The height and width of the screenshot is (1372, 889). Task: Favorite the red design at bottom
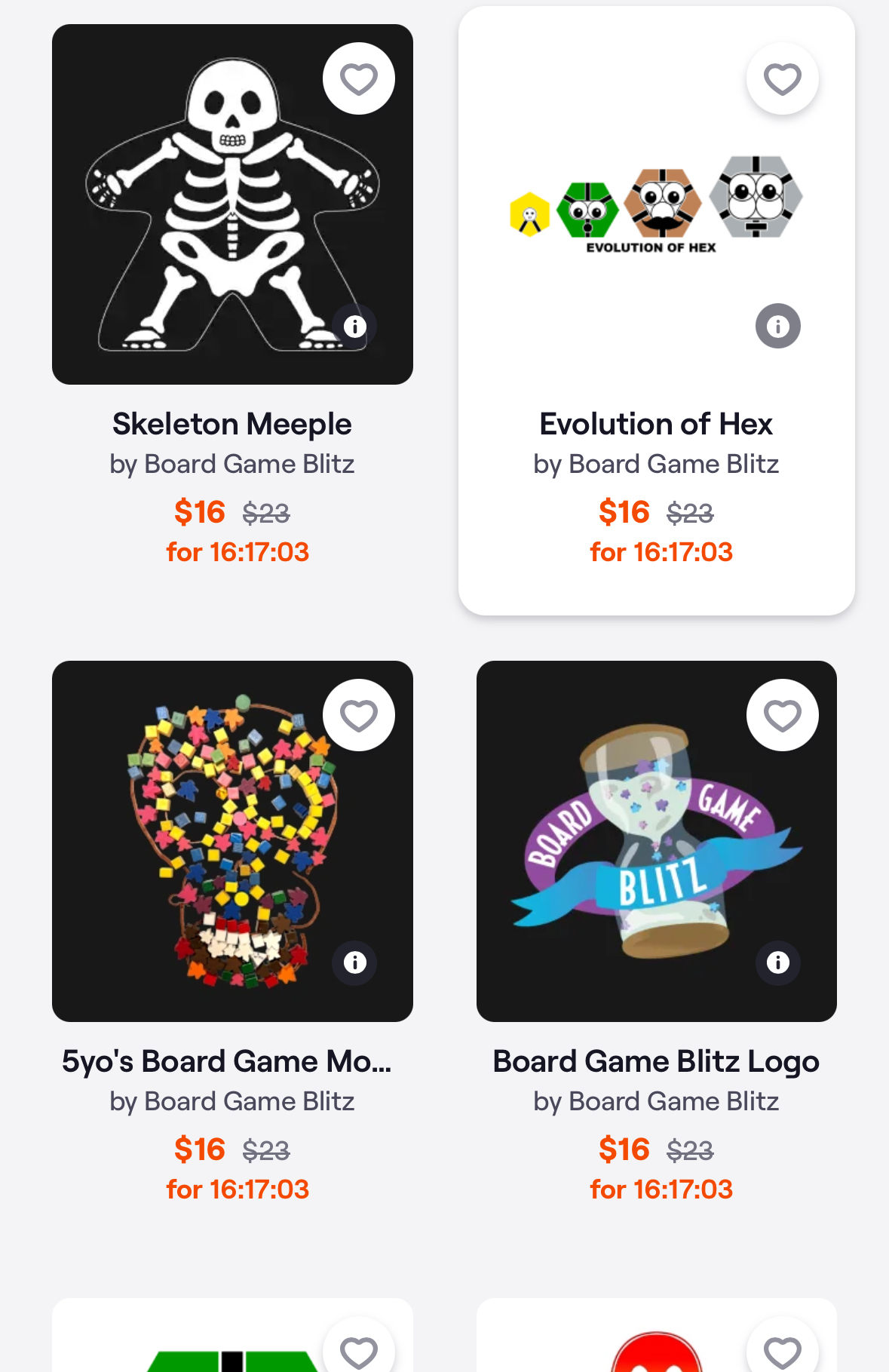pos(782,1352)
